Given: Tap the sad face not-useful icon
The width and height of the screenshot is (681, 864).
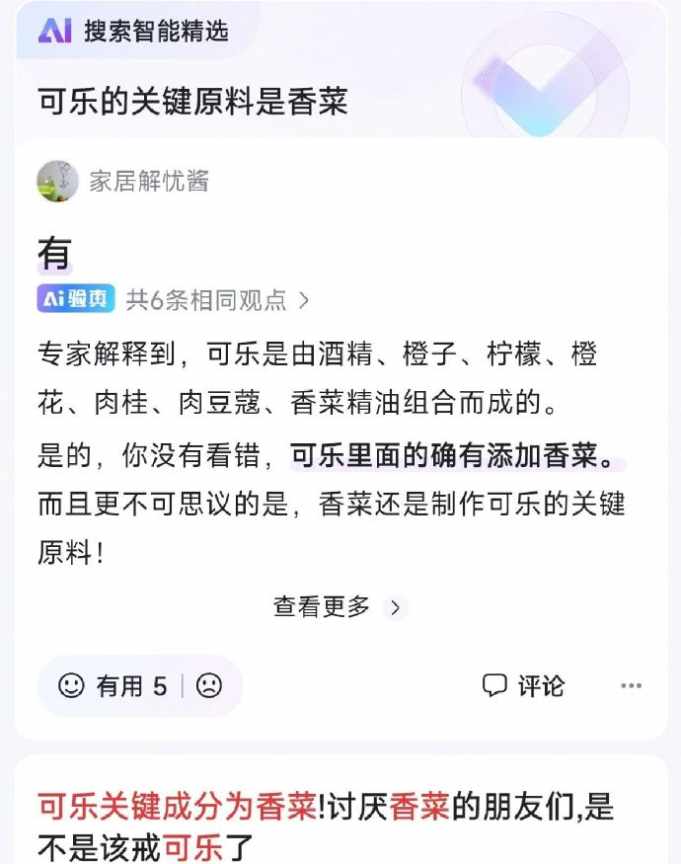Looking at the screenshot, I should (x=209, y=686).
